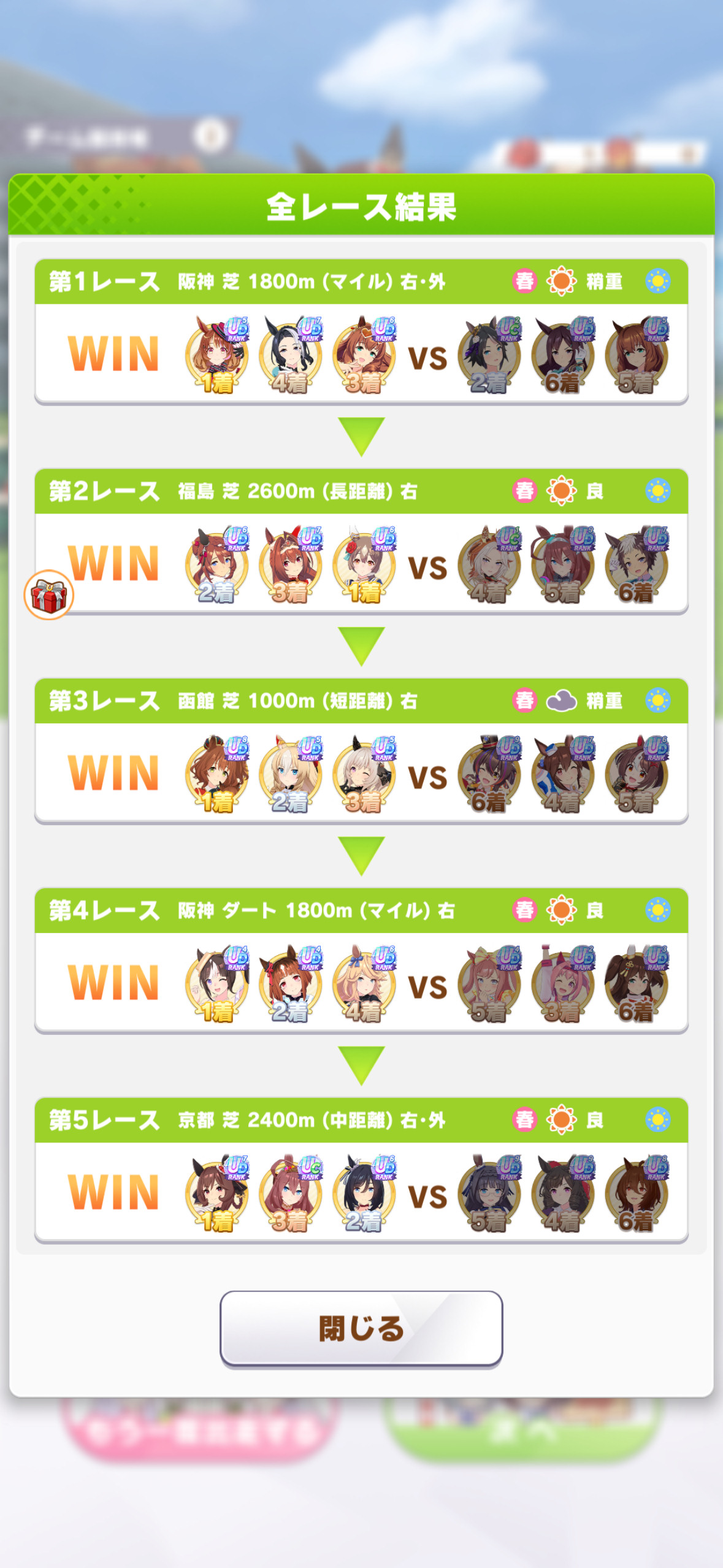Select race 3 Hakodate 1000m result
This screenshot has width=723, height=1568.
pos(361,751)
